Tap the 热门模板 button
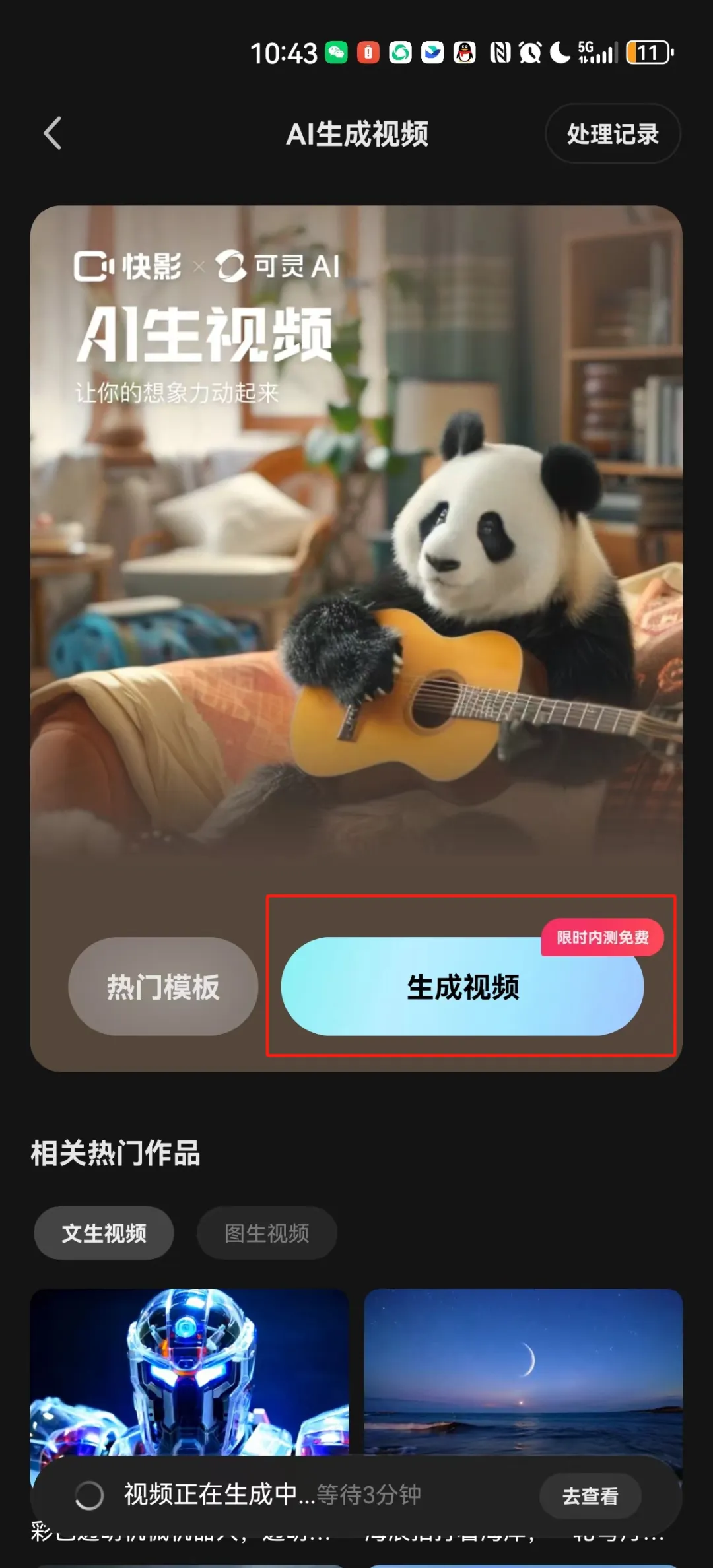The width and height of the screenshot is (713, 1568). (163, 987)
